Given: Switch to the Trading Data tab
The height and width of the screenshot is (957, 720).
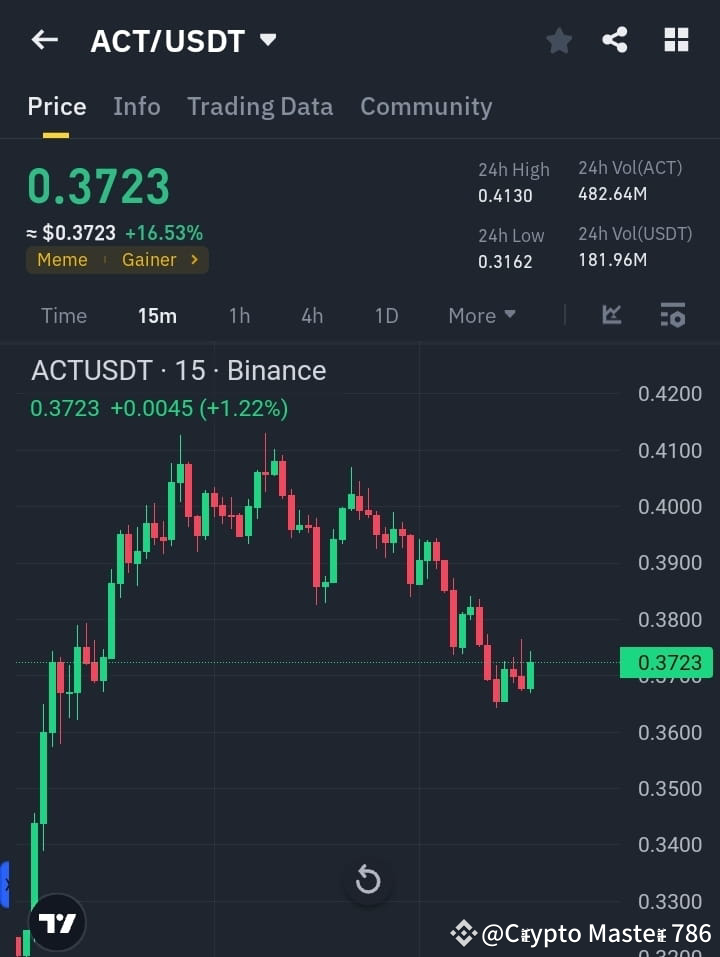Looking at the screenshot, I should pos(260,106).
